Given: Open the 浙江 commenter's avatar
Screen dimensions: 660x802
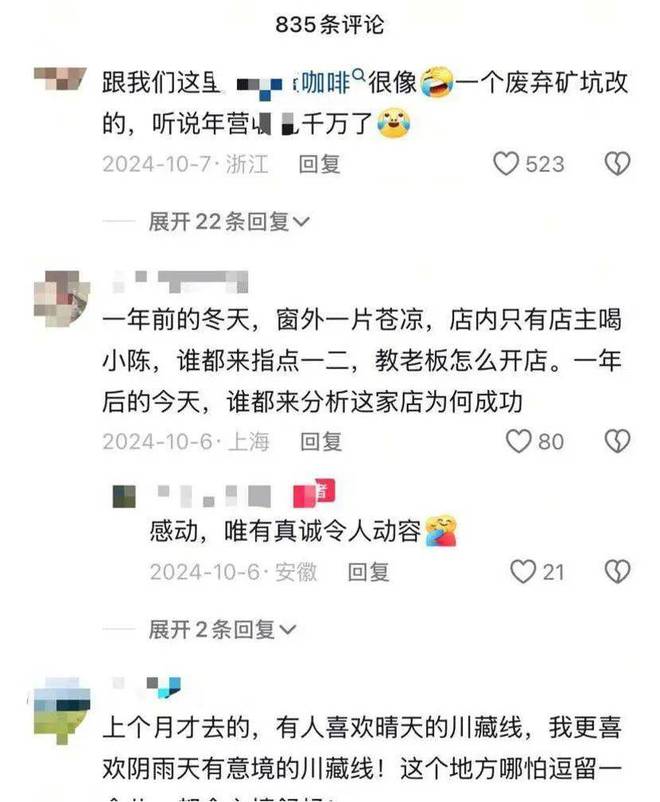Looking at the screenshot, I should pos(60,78).
